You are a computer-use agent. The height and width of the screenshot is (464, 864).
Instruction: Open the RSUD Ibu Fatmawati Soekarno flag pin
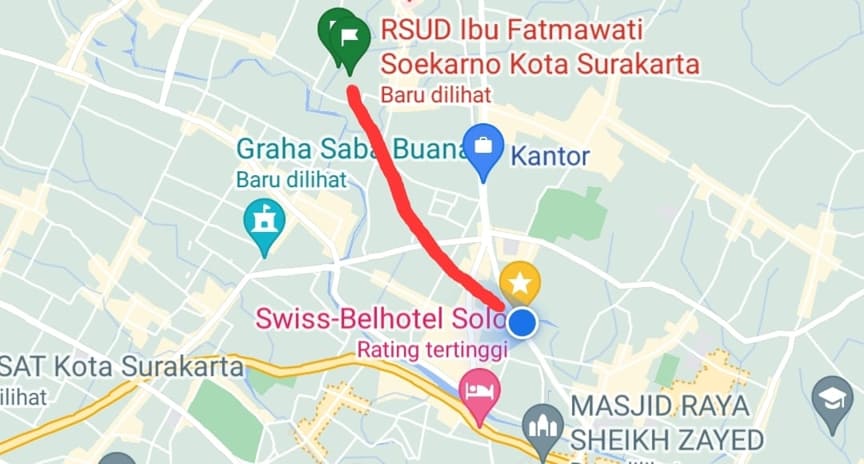click(x=348, y=40)
